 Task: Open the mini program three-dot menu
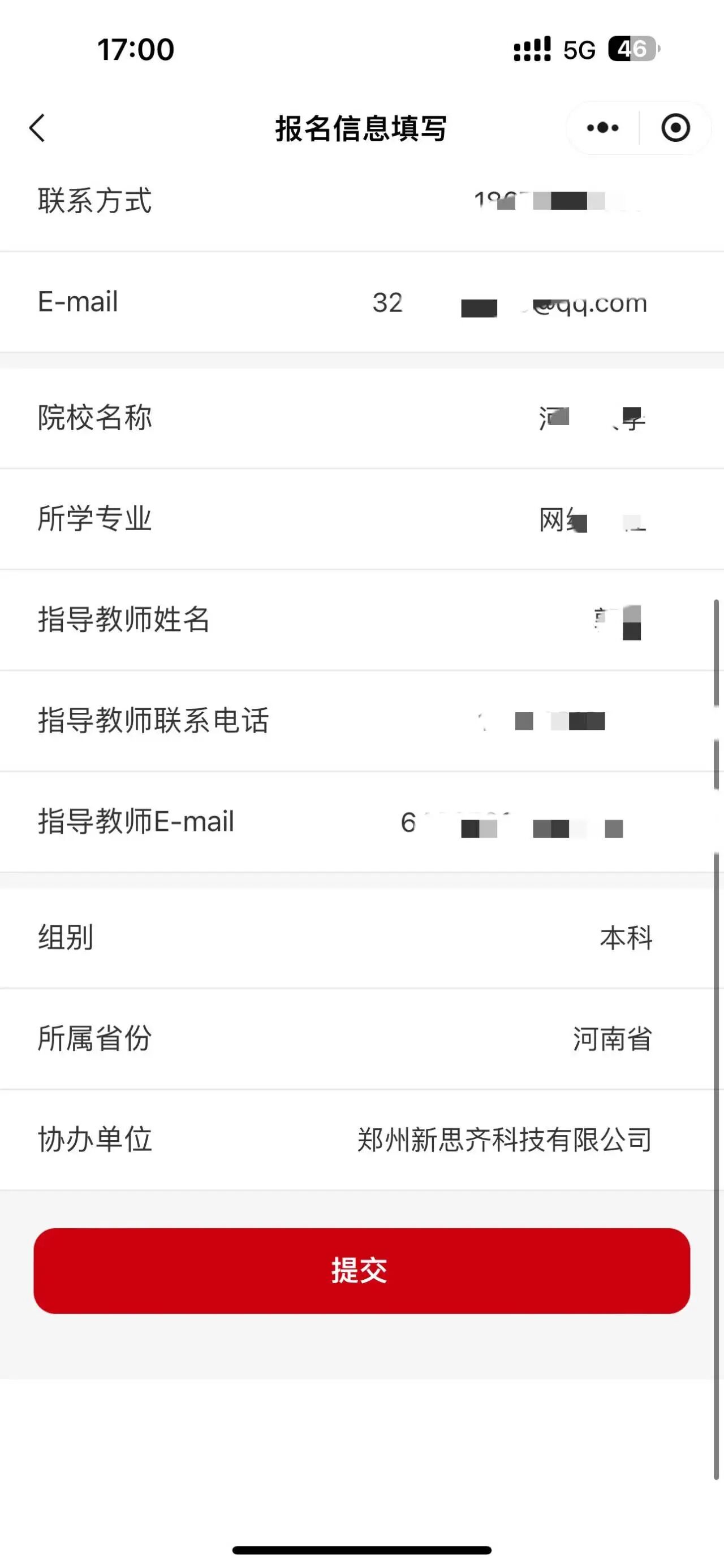(x=602, y=128)
